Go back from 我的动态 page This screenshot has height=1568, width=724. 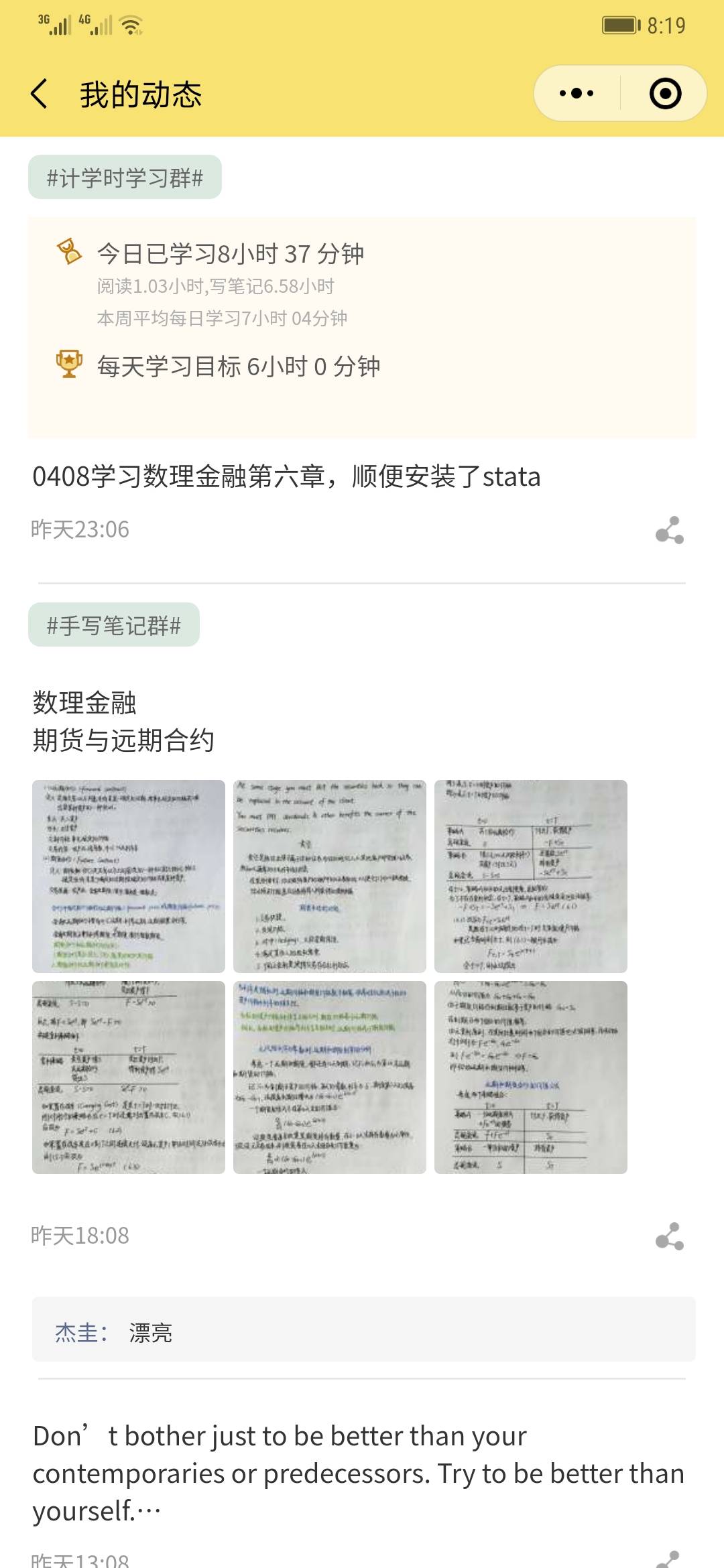click(x=40, y=94)
